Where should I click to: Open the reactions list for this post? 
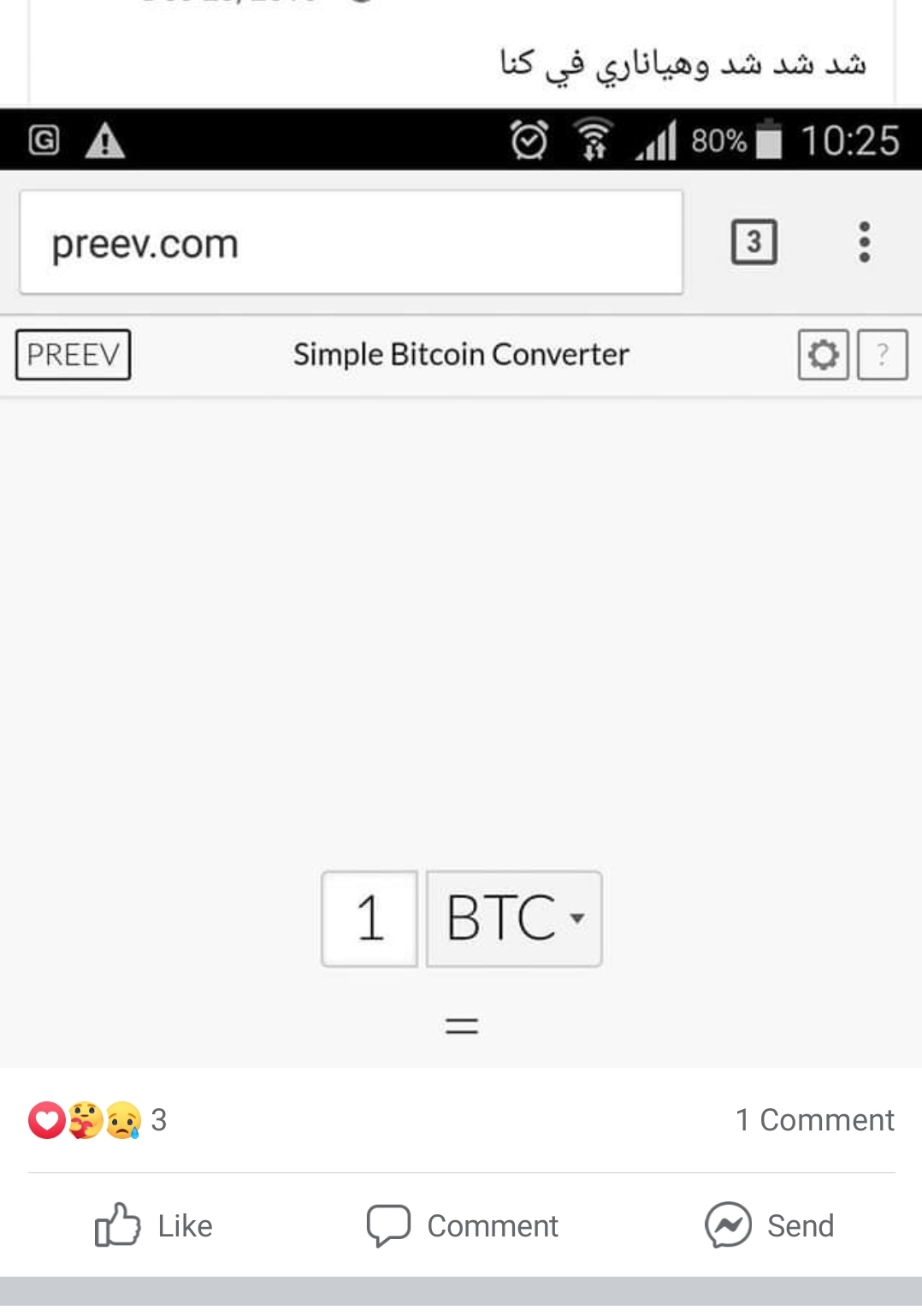pos(97,1120)
